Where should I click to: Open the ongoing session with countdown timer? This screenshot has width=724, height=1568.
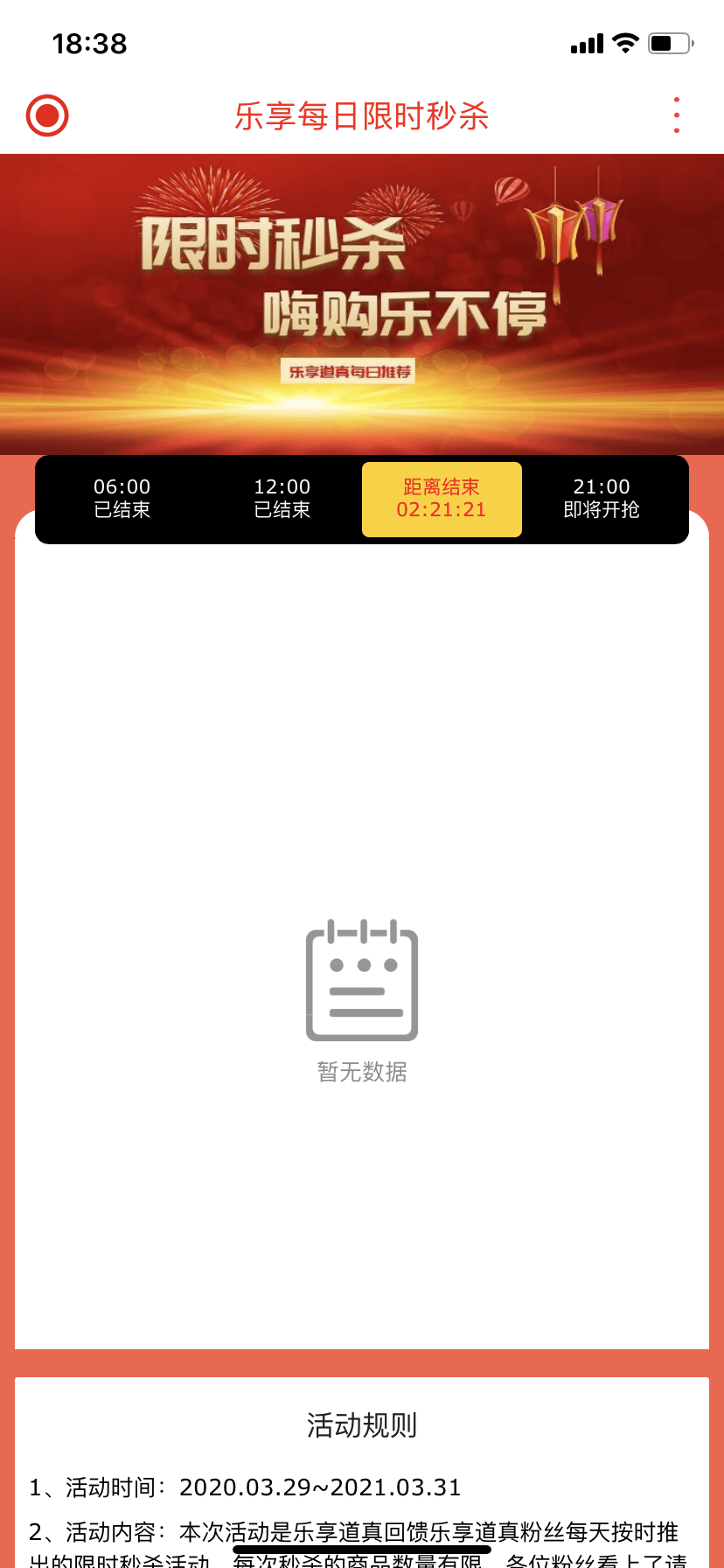tap(442, 499)
